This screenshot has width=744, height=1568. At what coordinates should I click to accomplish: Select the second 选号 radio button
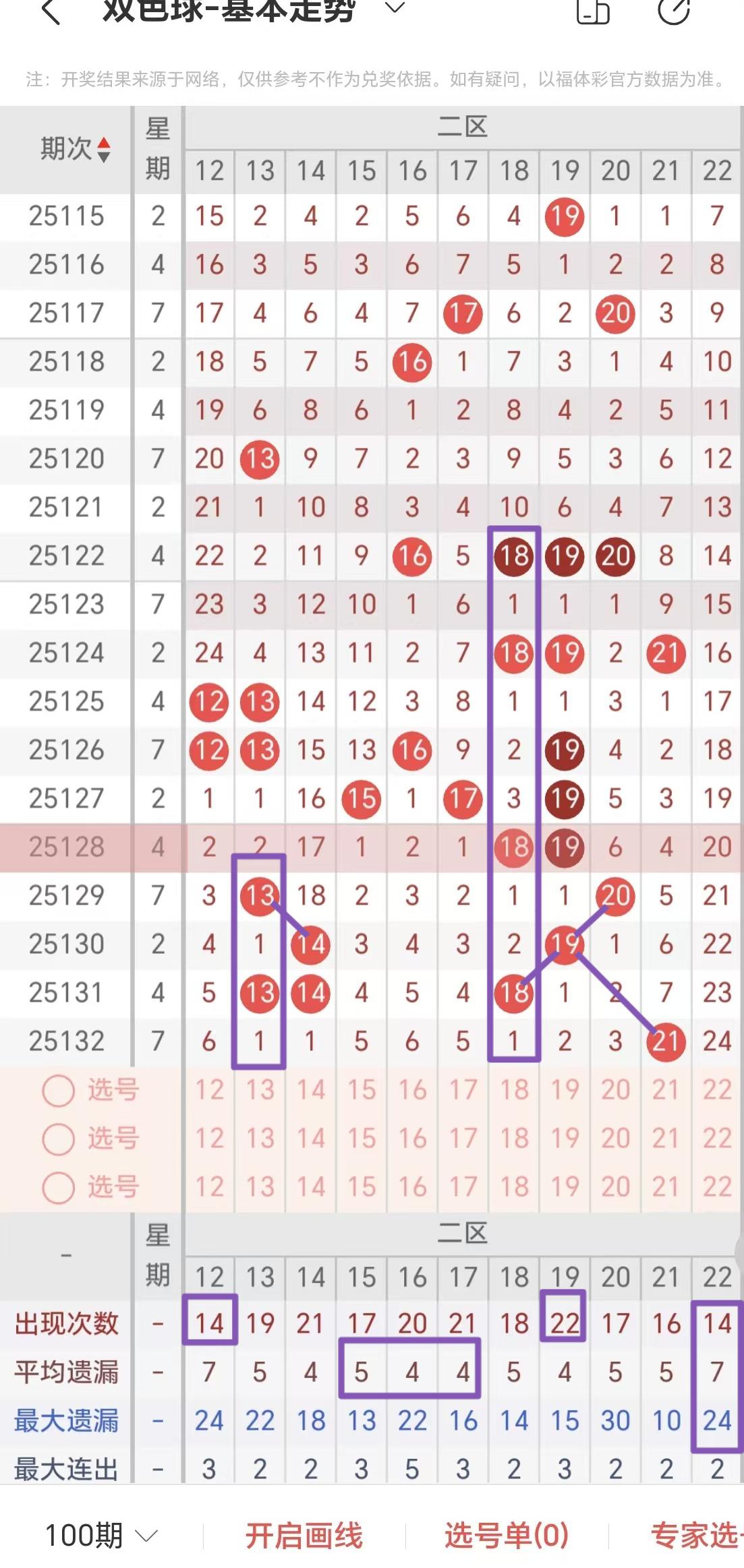(x=58, y=1139)
